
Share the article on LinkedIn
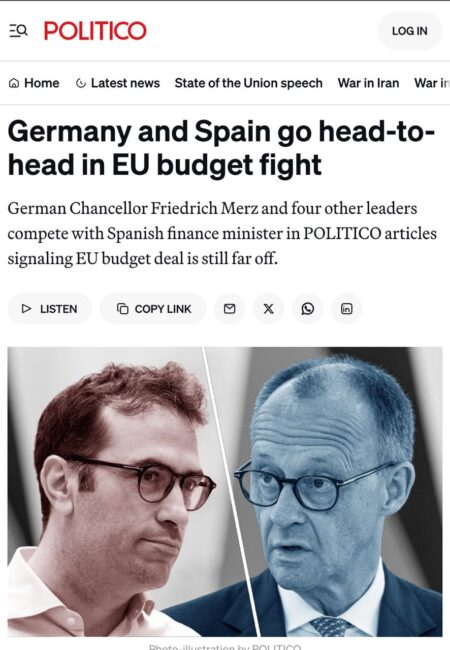[346, 309]
